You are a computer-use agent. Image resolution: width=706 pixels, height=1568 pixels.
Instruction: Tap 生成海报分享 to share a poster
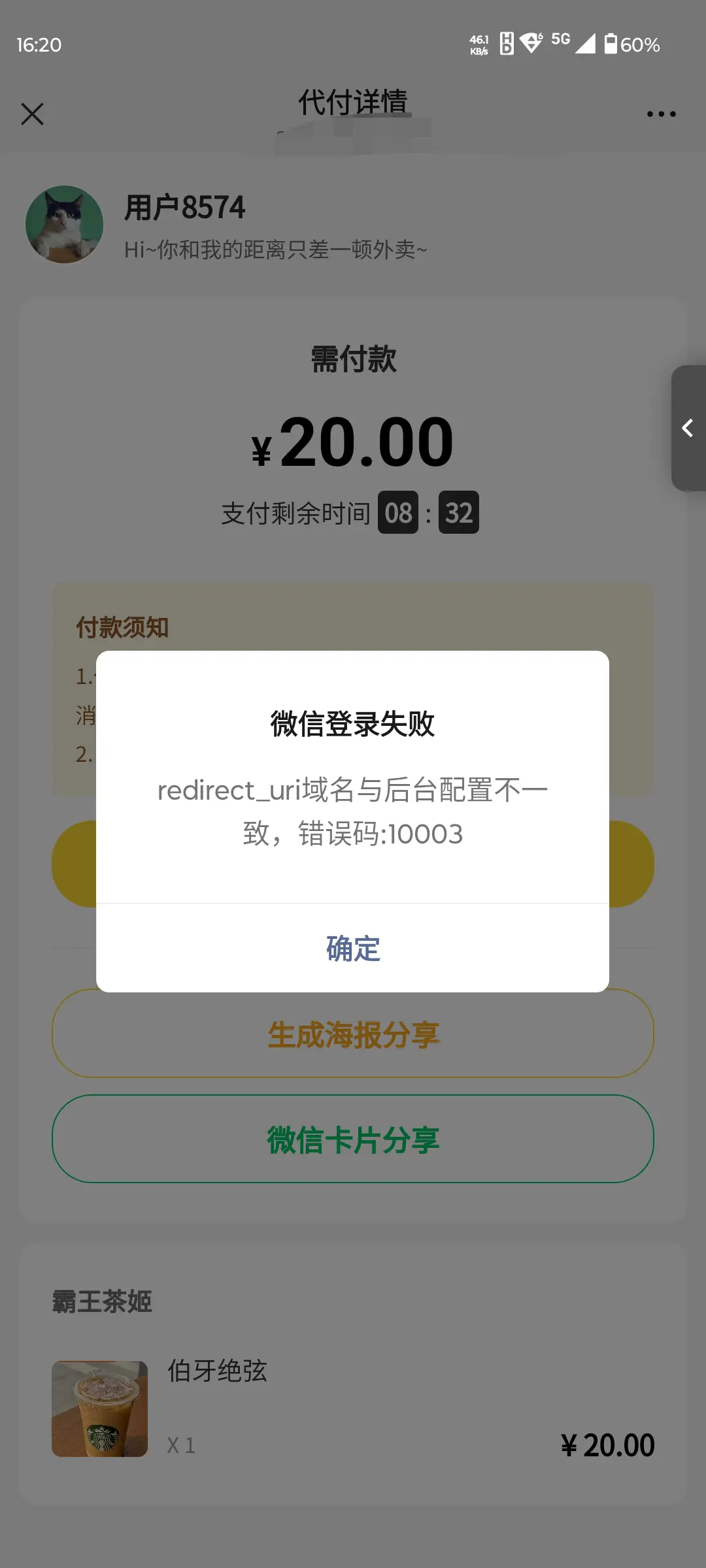[353, 1036]
